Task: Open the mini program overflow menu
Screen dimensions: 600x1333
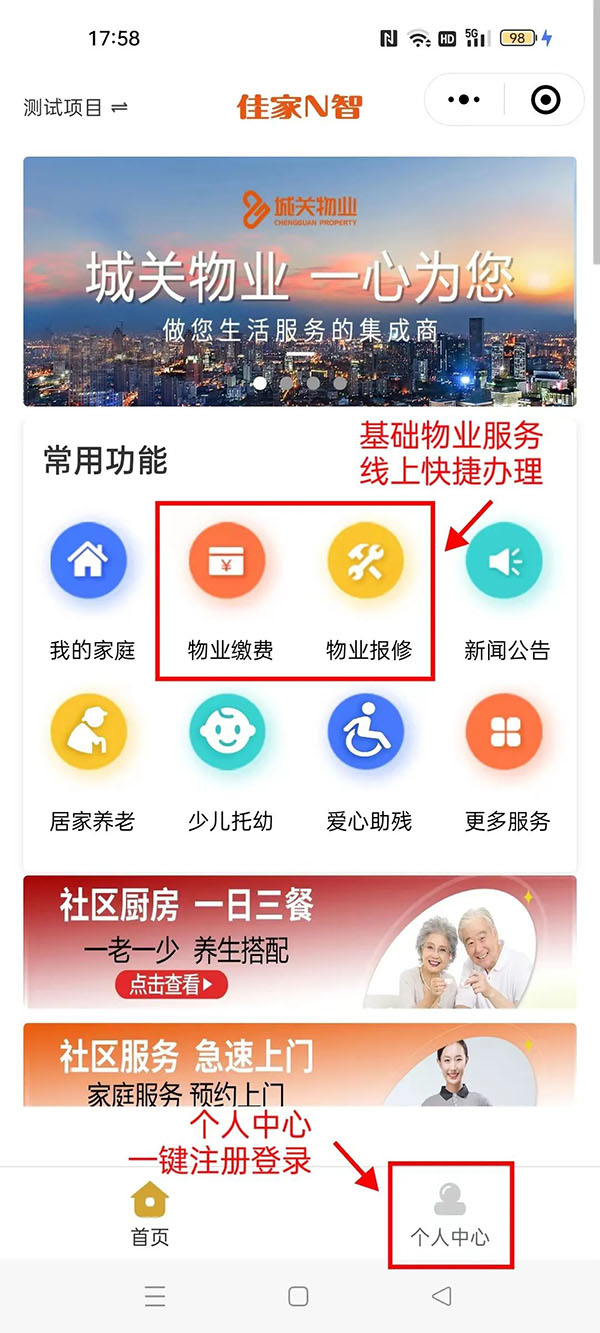Action: [464, 100]
